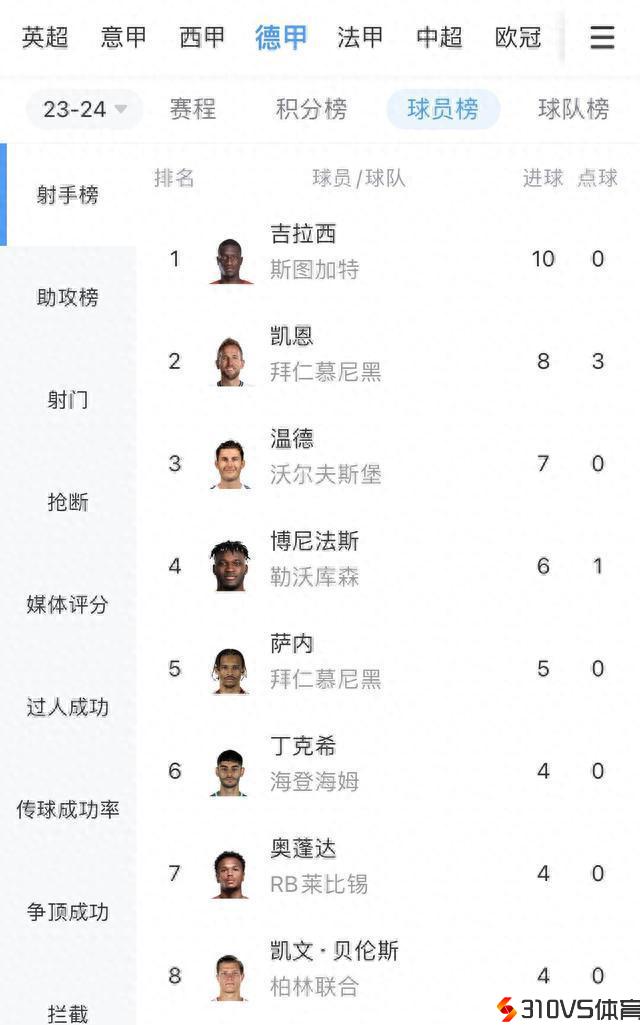This screenshot has height=1025, width=640.
Task: Switch to the 意甲 league tab
Action: click(124, 38)
